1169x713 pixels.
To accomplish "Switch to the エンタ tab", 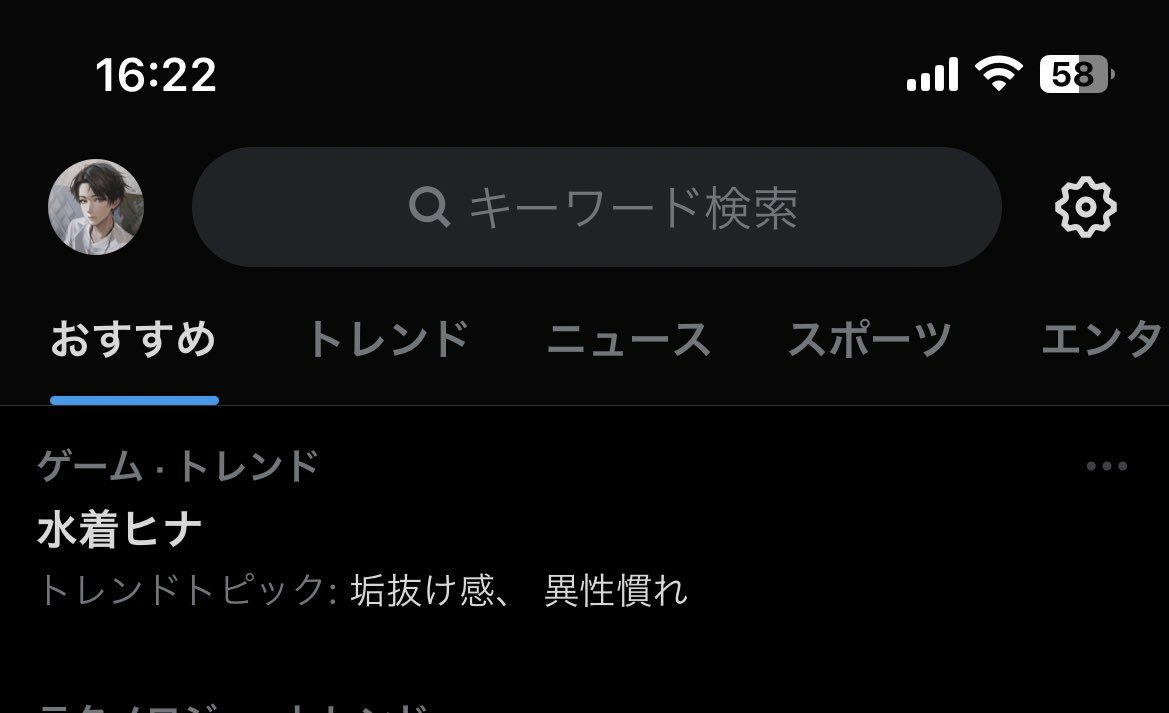I will coord(1101,341).
